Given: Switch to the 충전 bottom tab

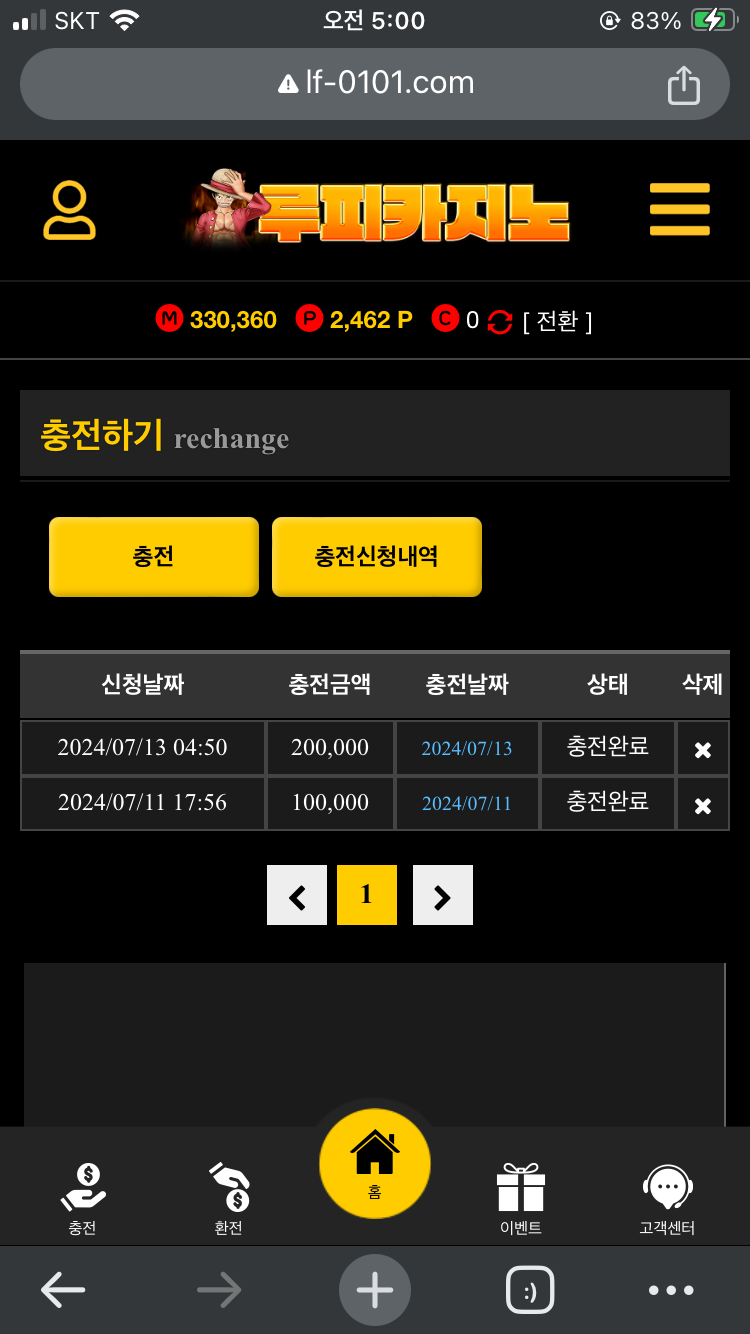Looking at the screenshot, I should pyautogui.click(x=83, y=1198).
